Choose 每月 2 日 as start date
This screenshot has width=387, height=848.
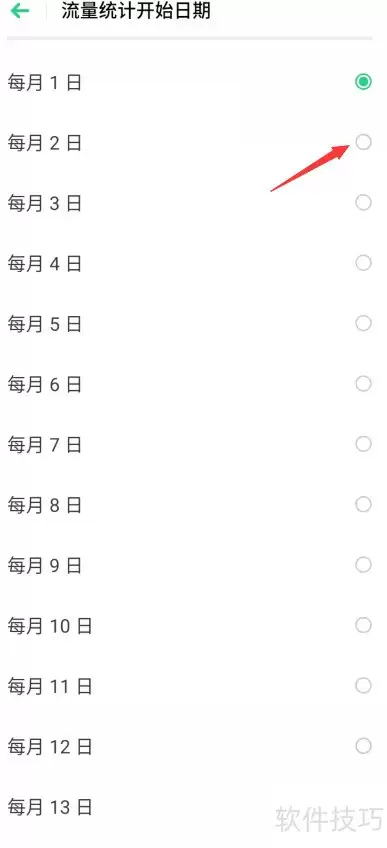pyautogui.click(x=363, y=142)
